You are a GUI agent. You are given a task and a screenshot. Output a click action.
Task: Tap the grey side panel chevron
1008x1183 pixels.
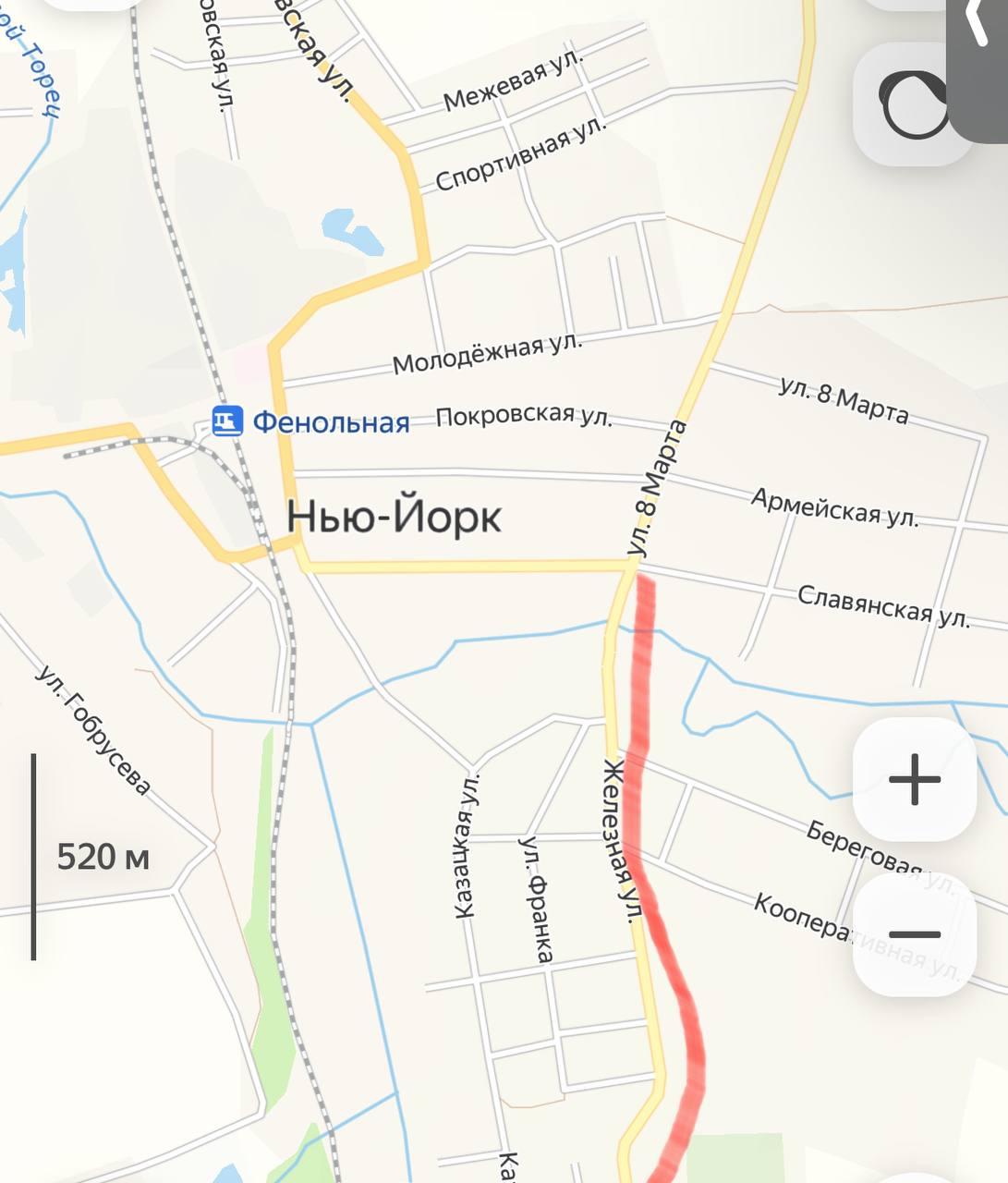click(x=979, y=28)
